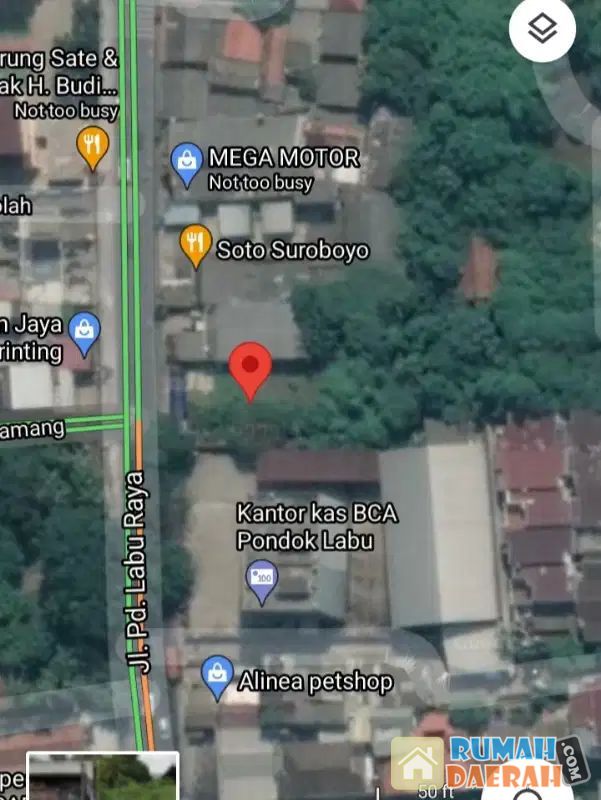Select the Alinea petshop marker

[217, 677]
